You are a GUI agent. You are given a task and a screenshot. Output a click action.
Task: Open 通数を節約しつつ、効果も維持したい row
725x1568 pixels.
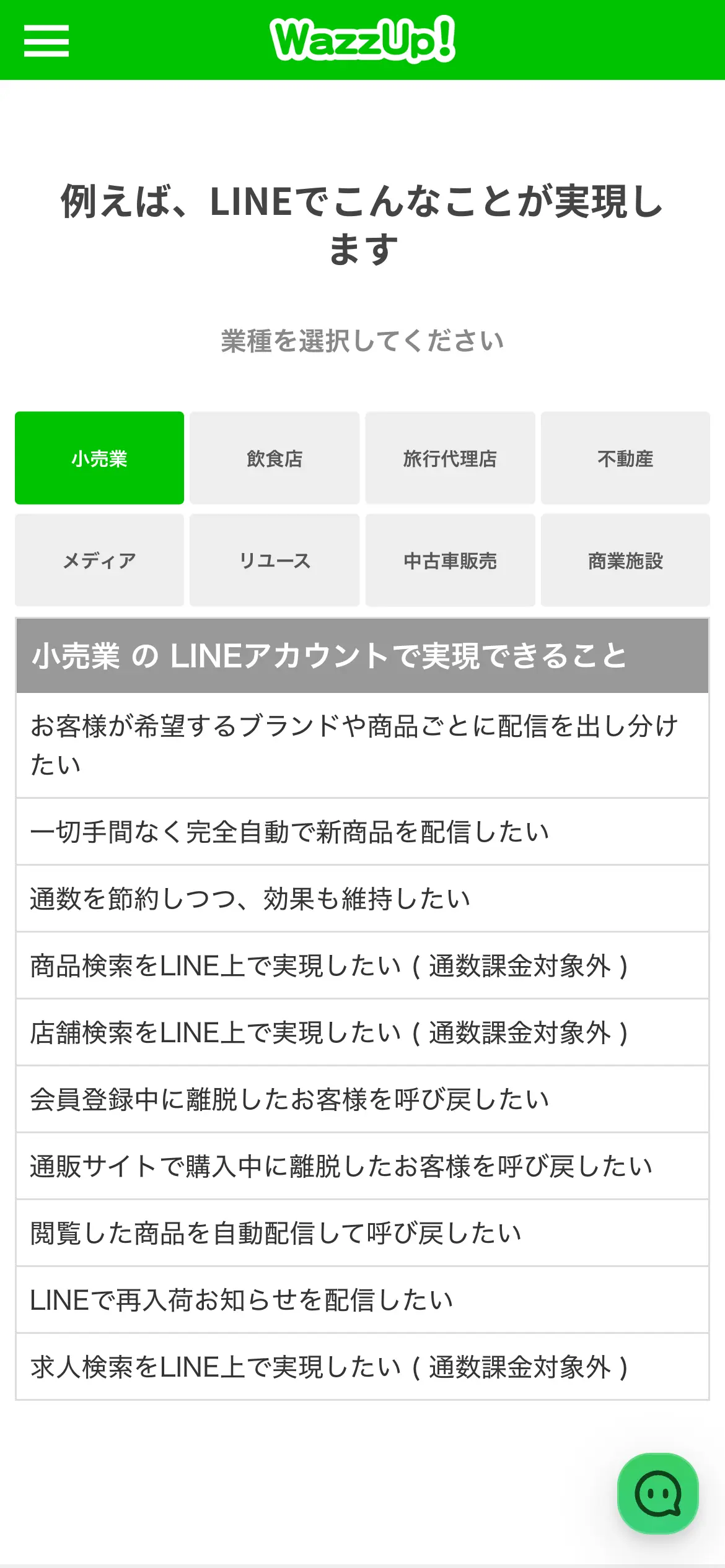pyautogui.click(x=362, y=899)
